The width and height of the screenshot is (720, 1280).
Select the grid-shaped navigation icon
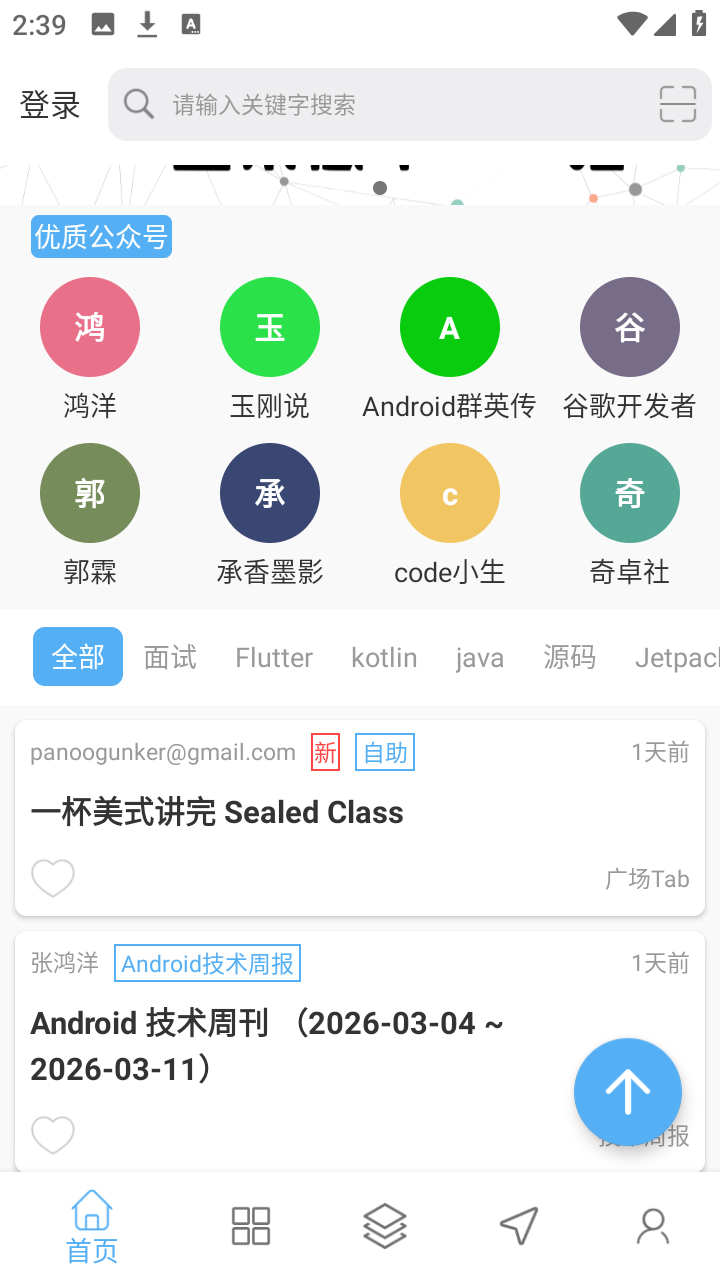pyautogui.click(x=250, y=1224)
